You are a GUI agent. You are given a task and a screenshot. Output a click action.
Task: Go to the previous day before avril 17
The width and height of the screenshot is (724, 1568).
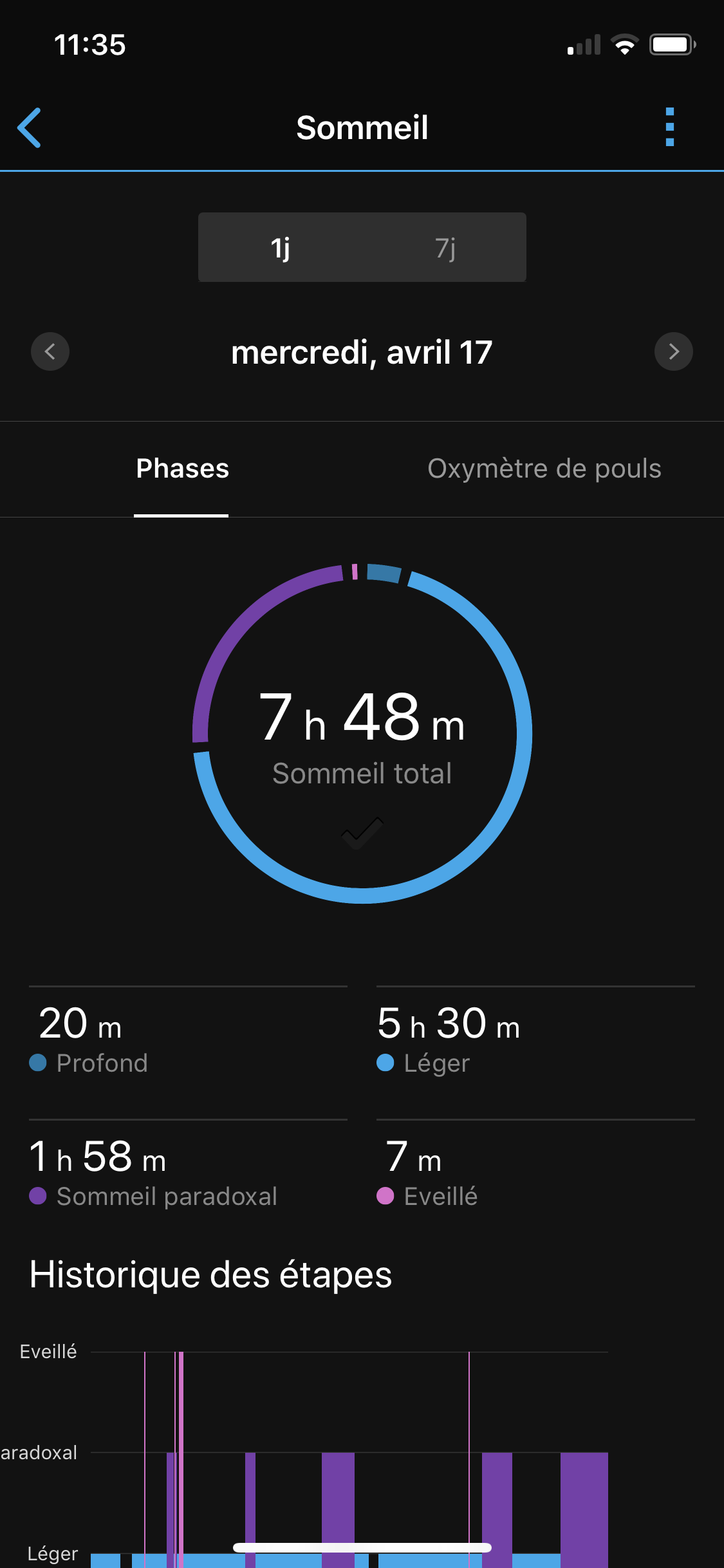(50, 351)
